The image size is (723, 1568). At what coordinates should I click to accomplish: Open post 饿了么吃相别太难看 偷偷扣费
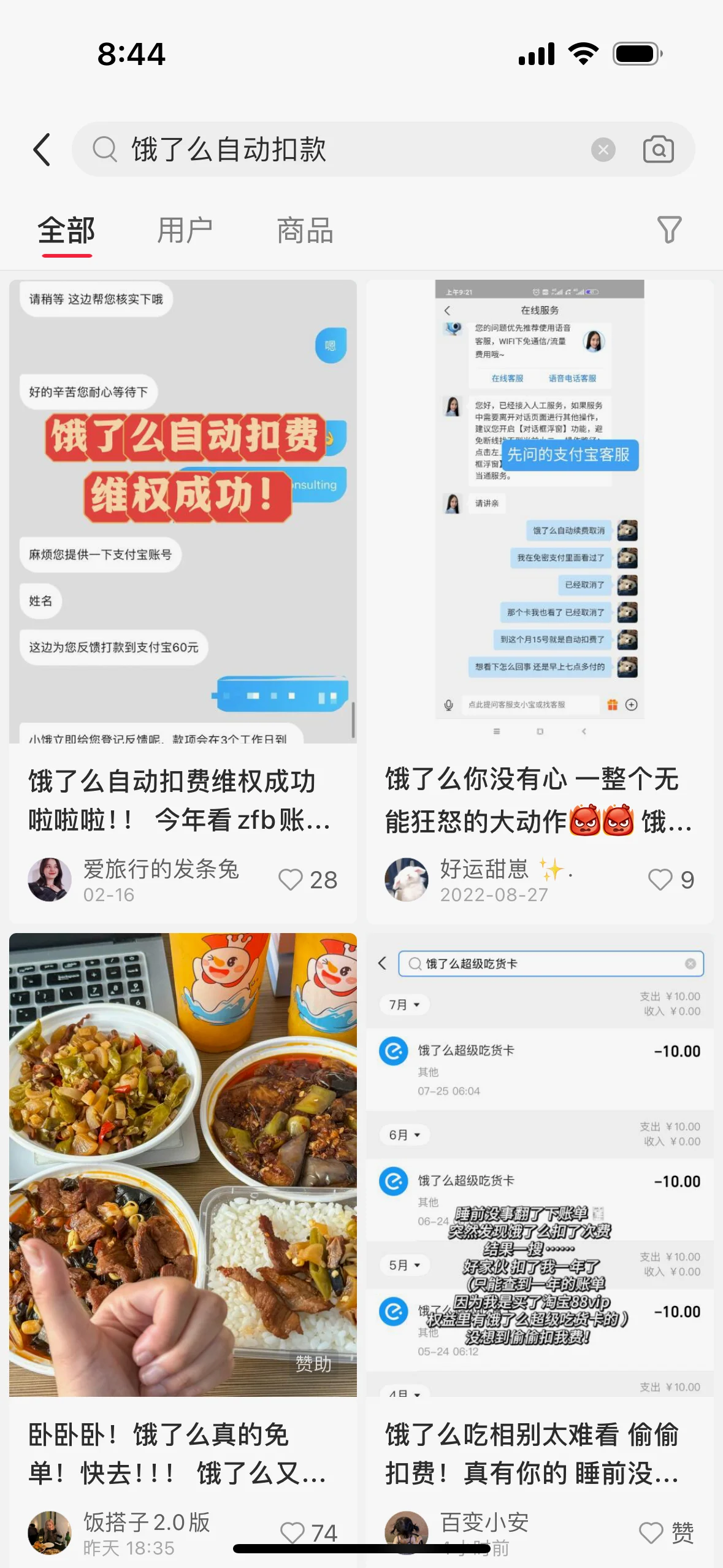pos(538,1453)
